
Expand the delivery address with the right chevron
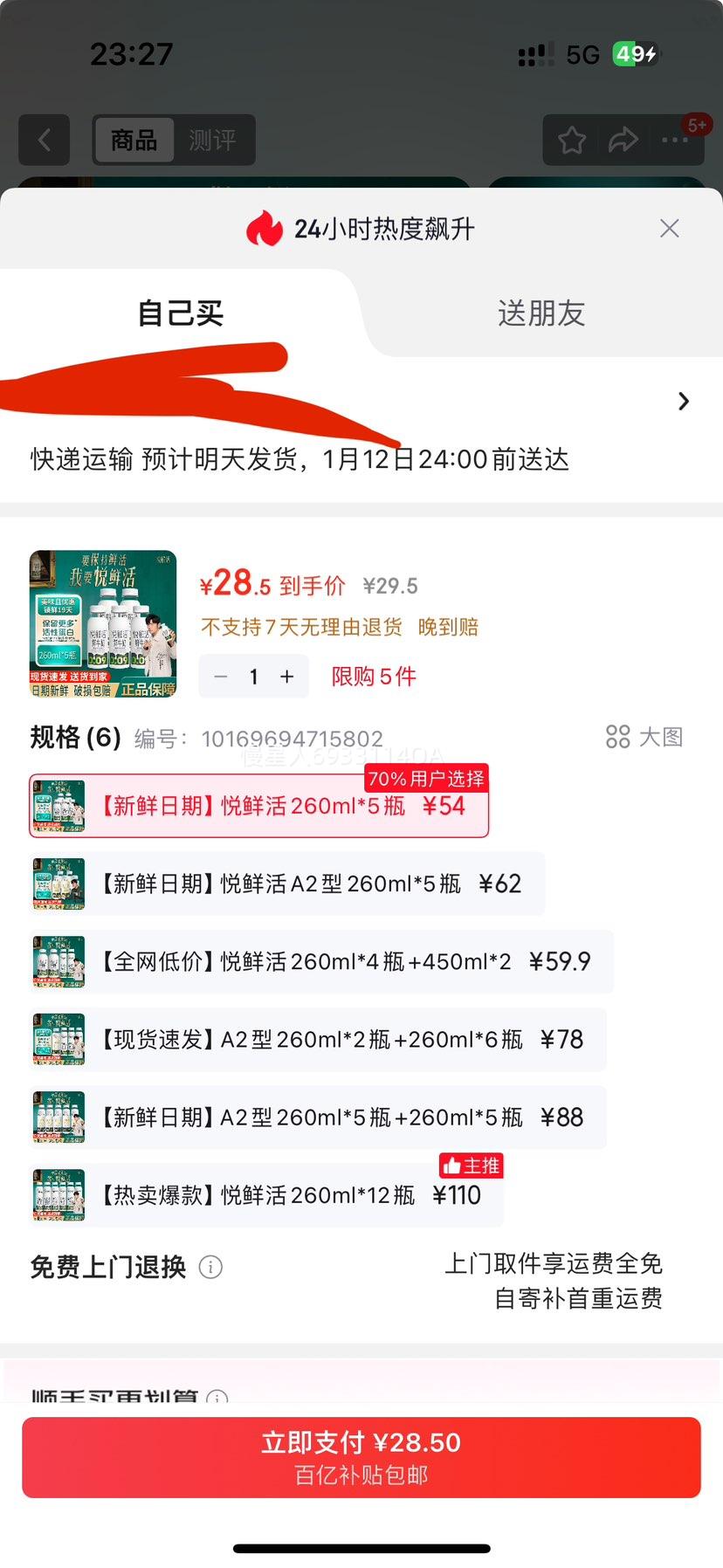[683, 401]
